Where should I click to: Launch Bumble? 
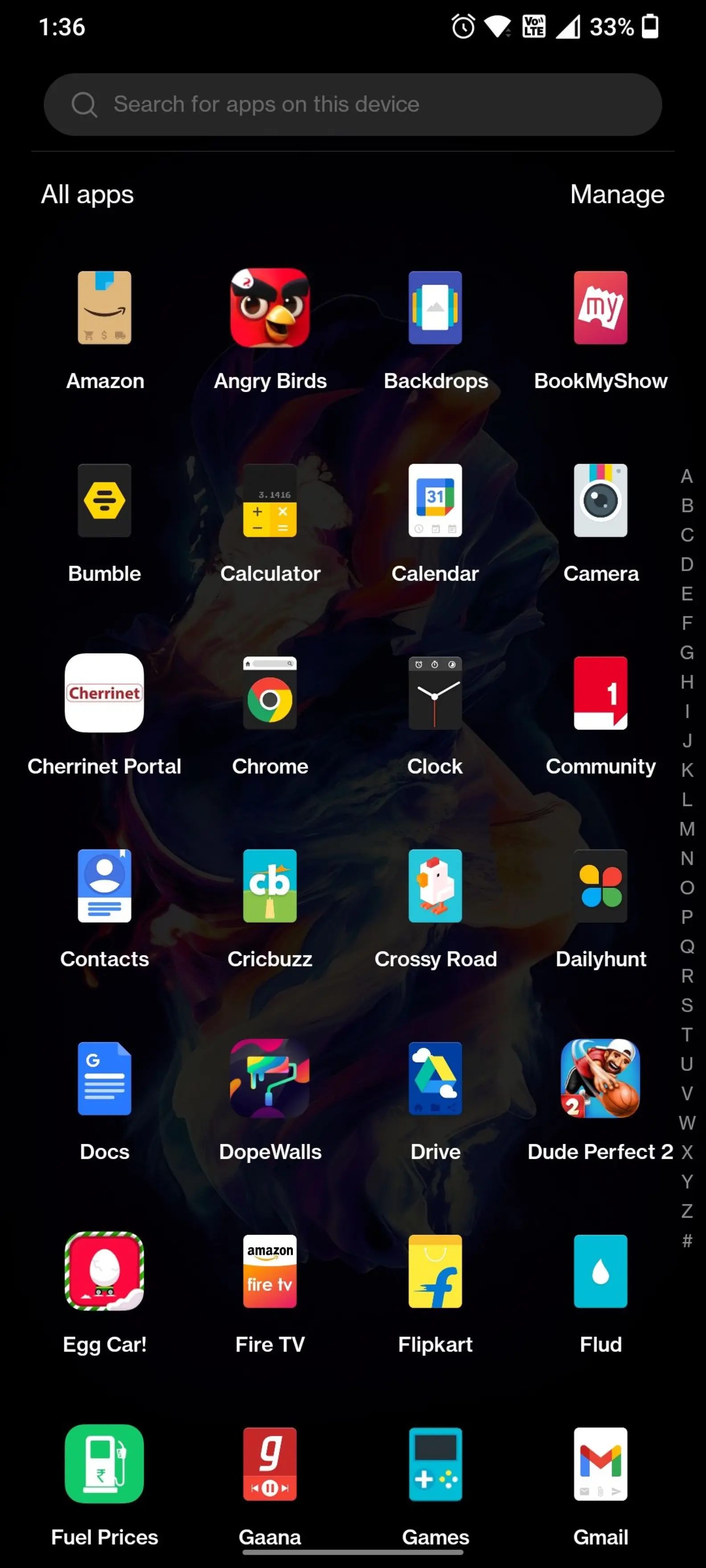click(x=105, y=500)
